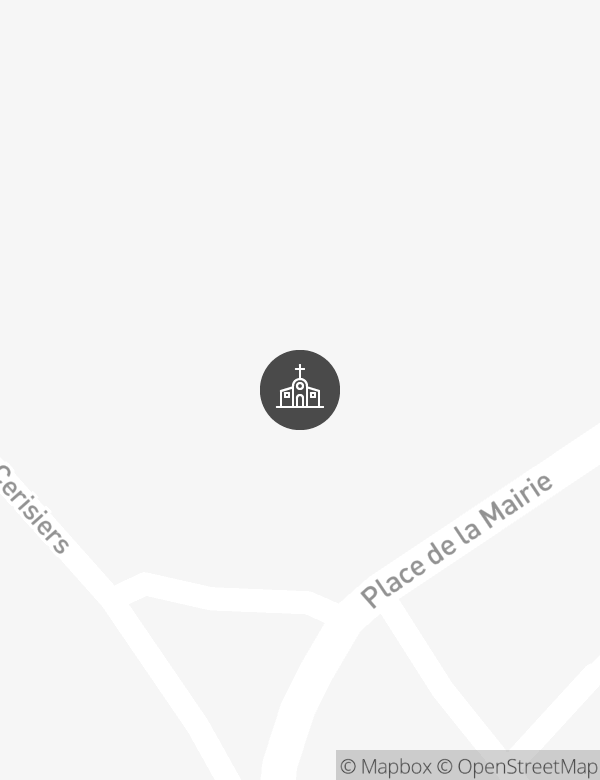Tap the church marker on the map
The image size is (600, 780).
[300, 390]
